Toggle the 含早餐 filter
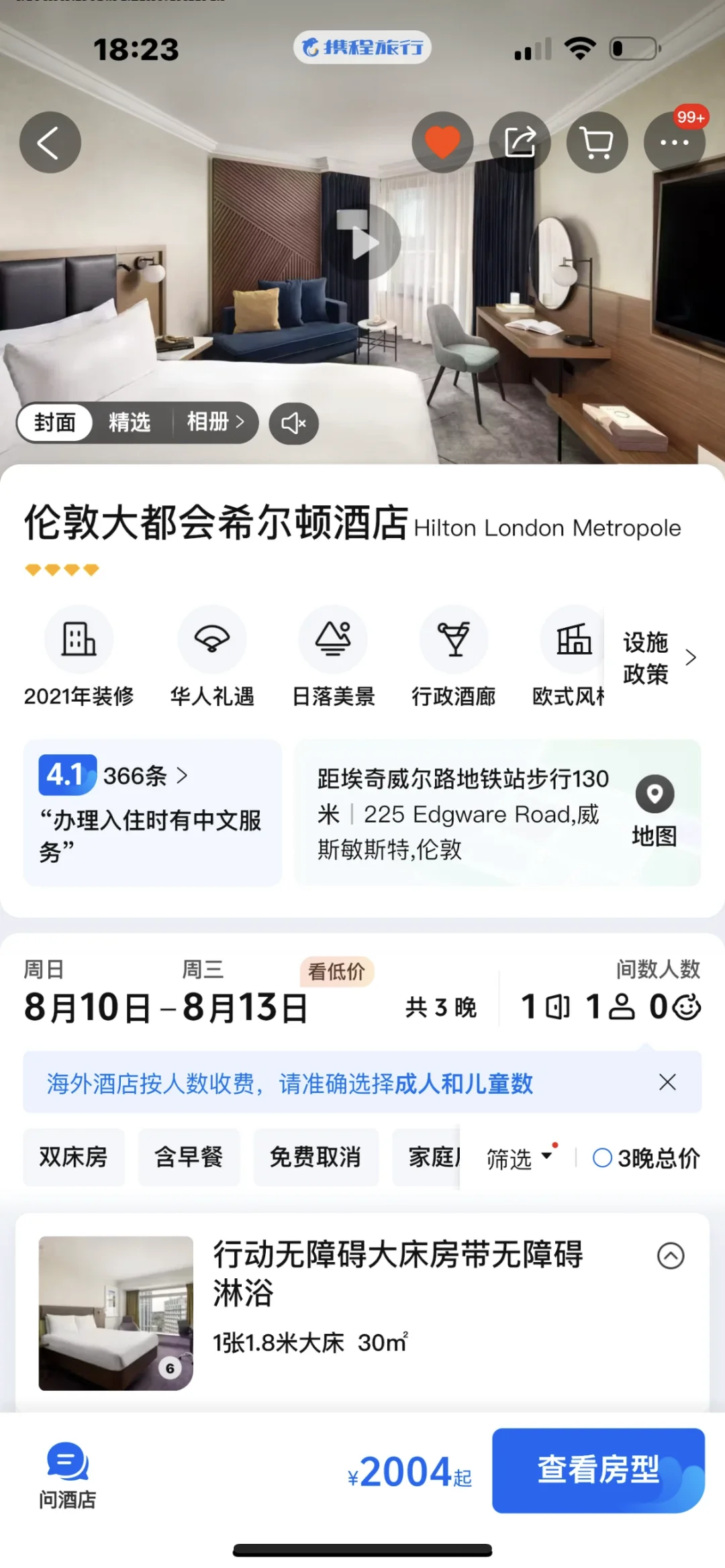 pyautogui.click(x=189, y=1157)
